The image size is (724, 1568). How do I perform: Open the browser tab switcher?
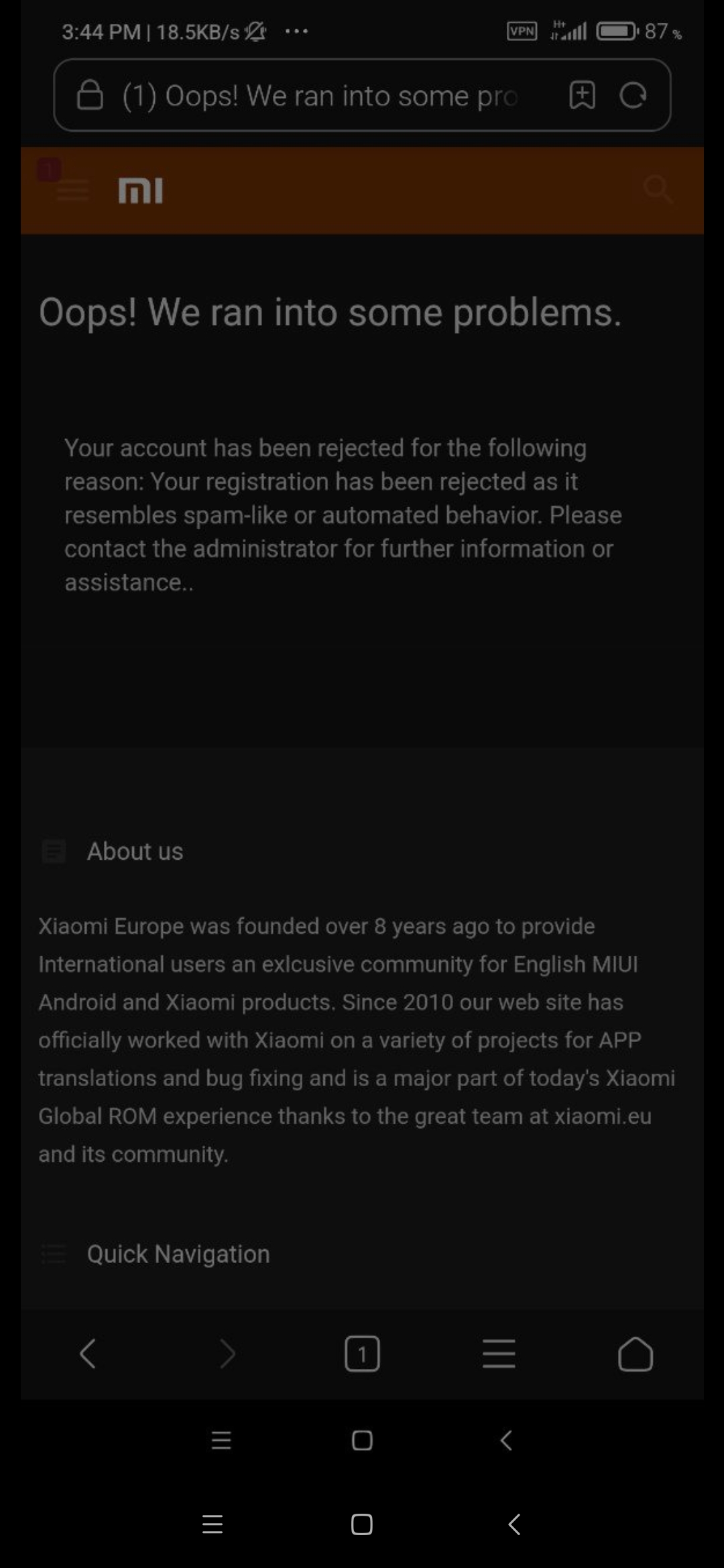coord(362,1354)
